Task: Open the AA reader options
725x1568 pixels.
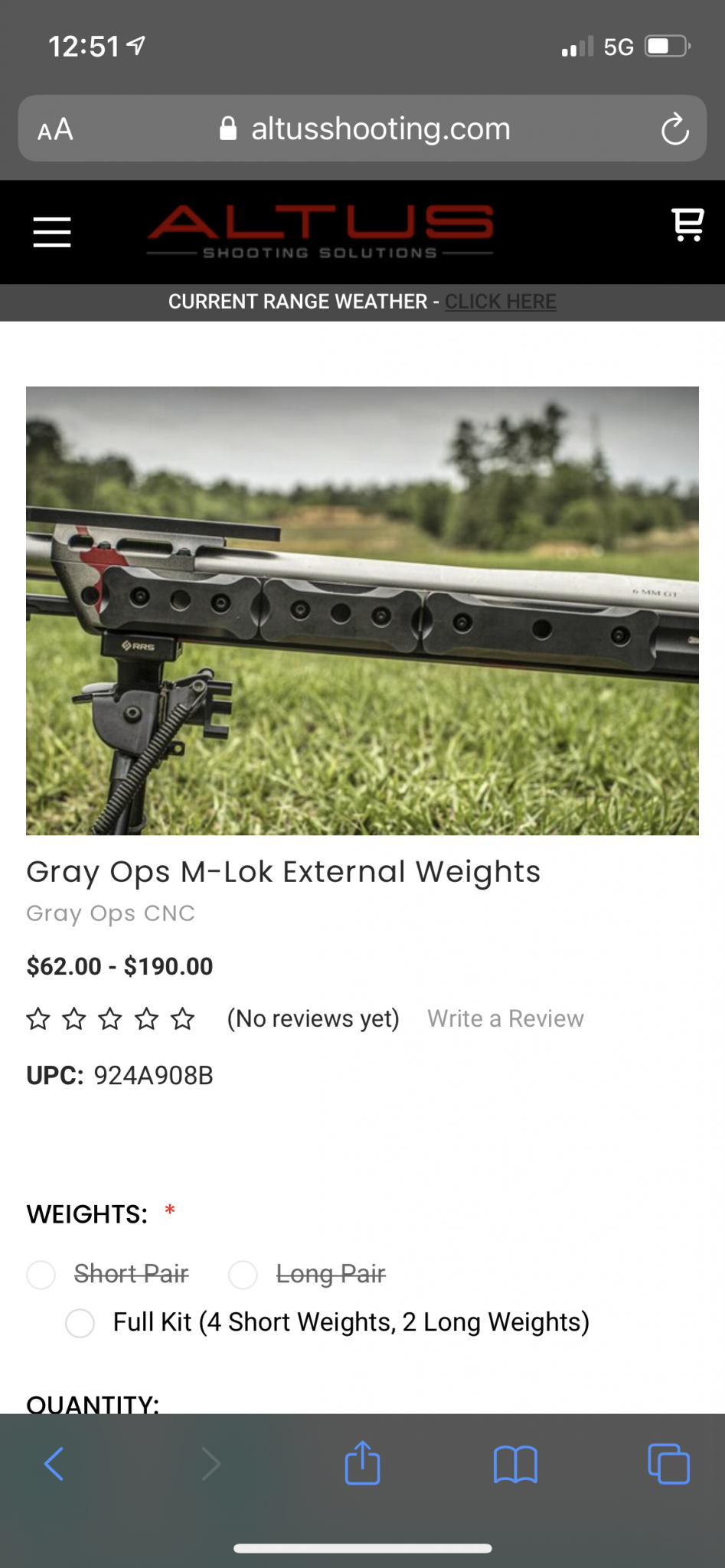Action: click(55, 129)
